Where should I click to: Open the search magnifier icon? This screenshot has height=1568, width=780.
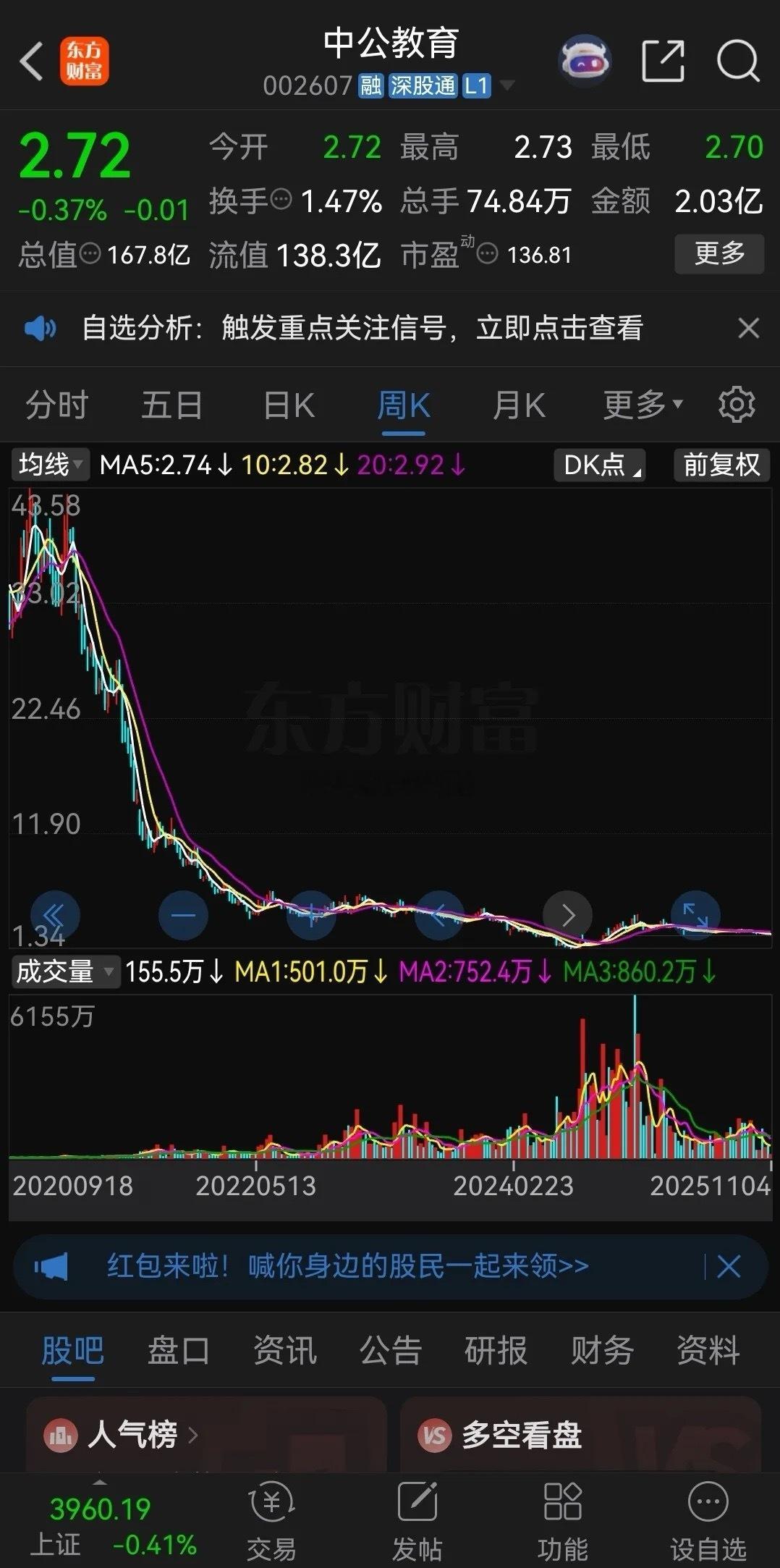pyautogui.click(x=736, y=59)
